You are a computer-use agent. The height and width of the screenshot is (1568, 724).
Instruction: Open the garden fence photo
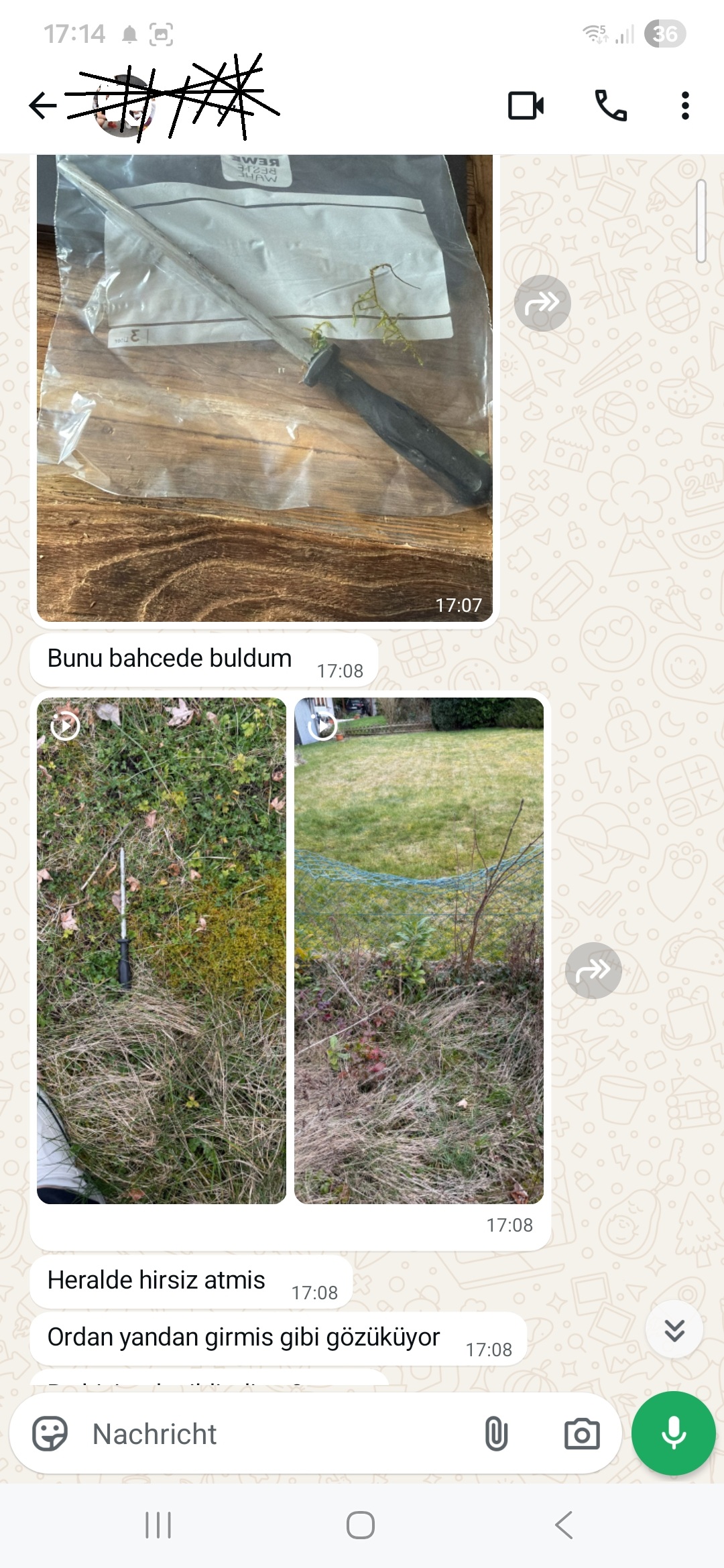click(x=419, y=950)
